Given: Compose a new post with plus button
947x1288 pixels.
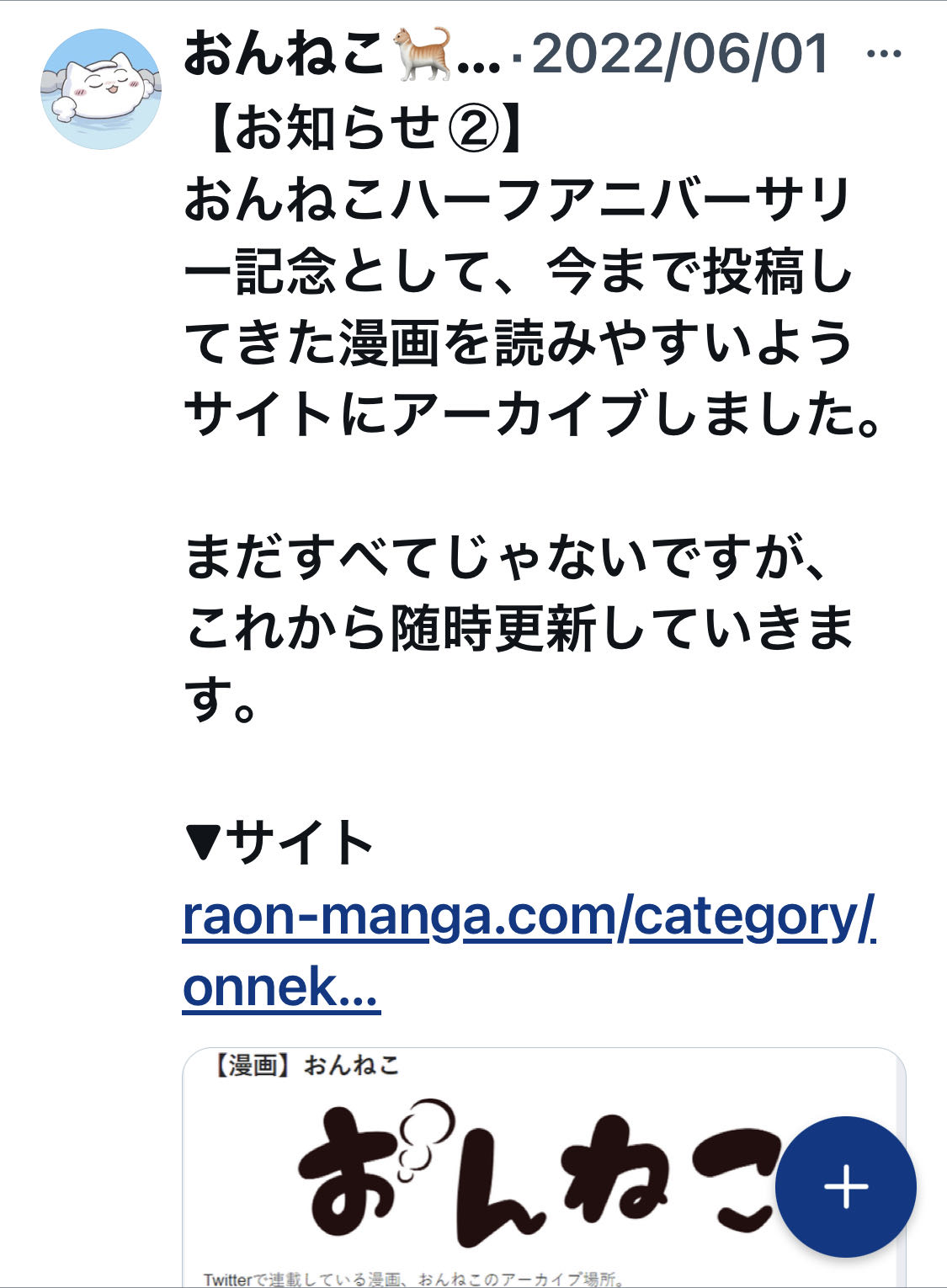Looking at the screenshot, I should pyautogui.click(x=845, y=1187).
